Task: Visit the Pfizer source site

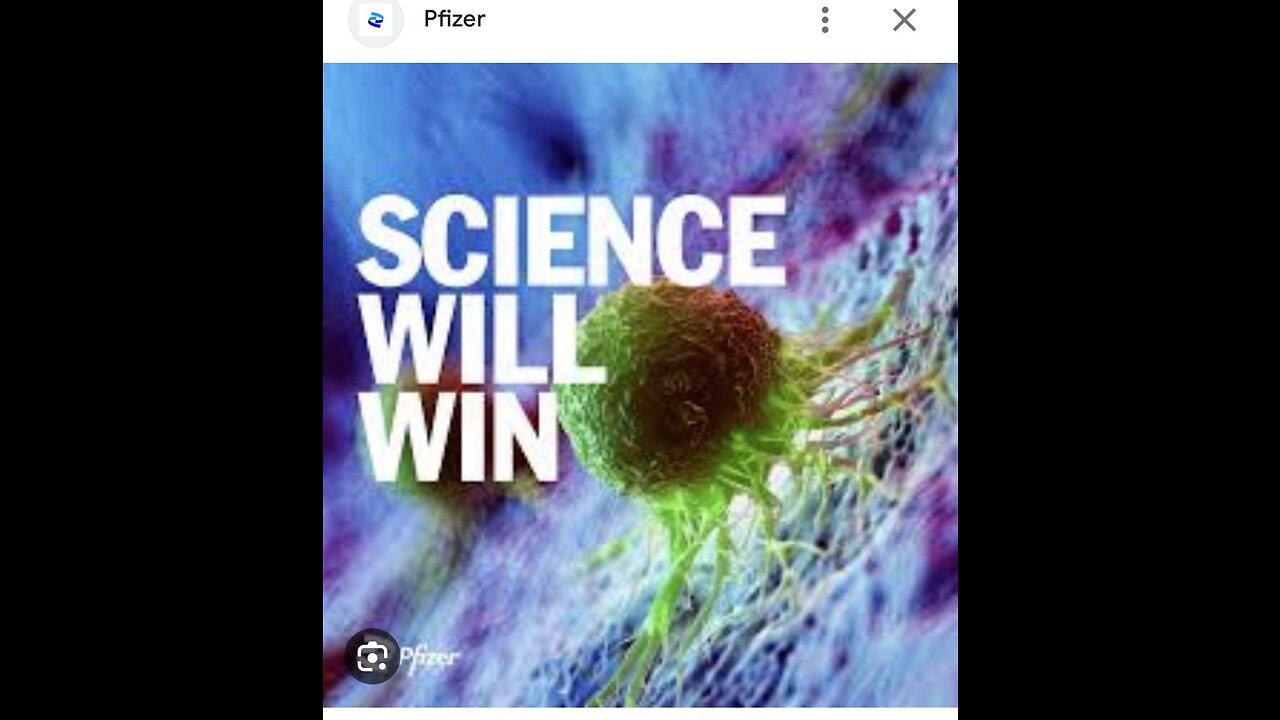Action: point(454,19)
